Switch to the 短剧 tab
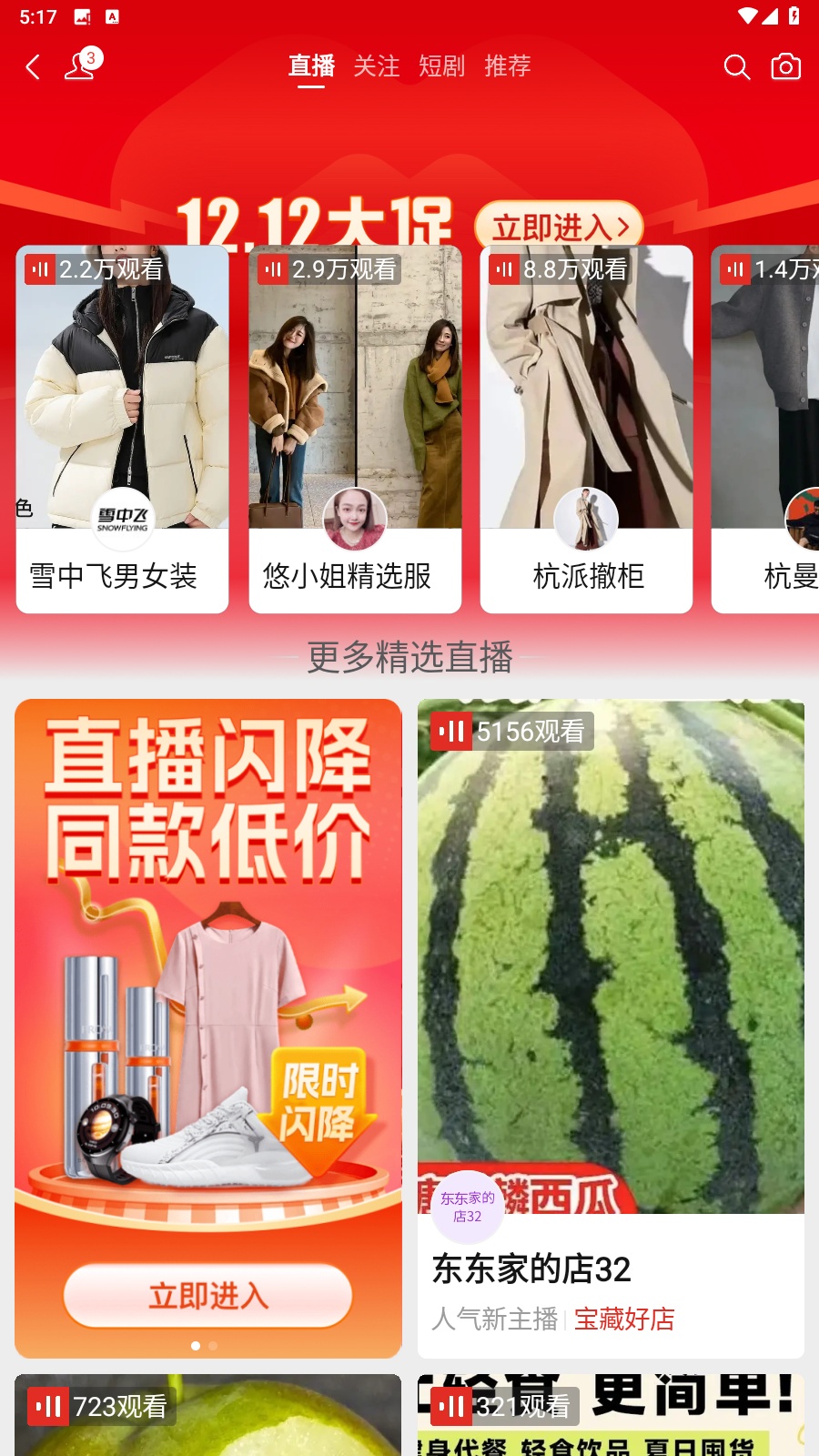The image size is (819, 1456). [x=441, y=66]
